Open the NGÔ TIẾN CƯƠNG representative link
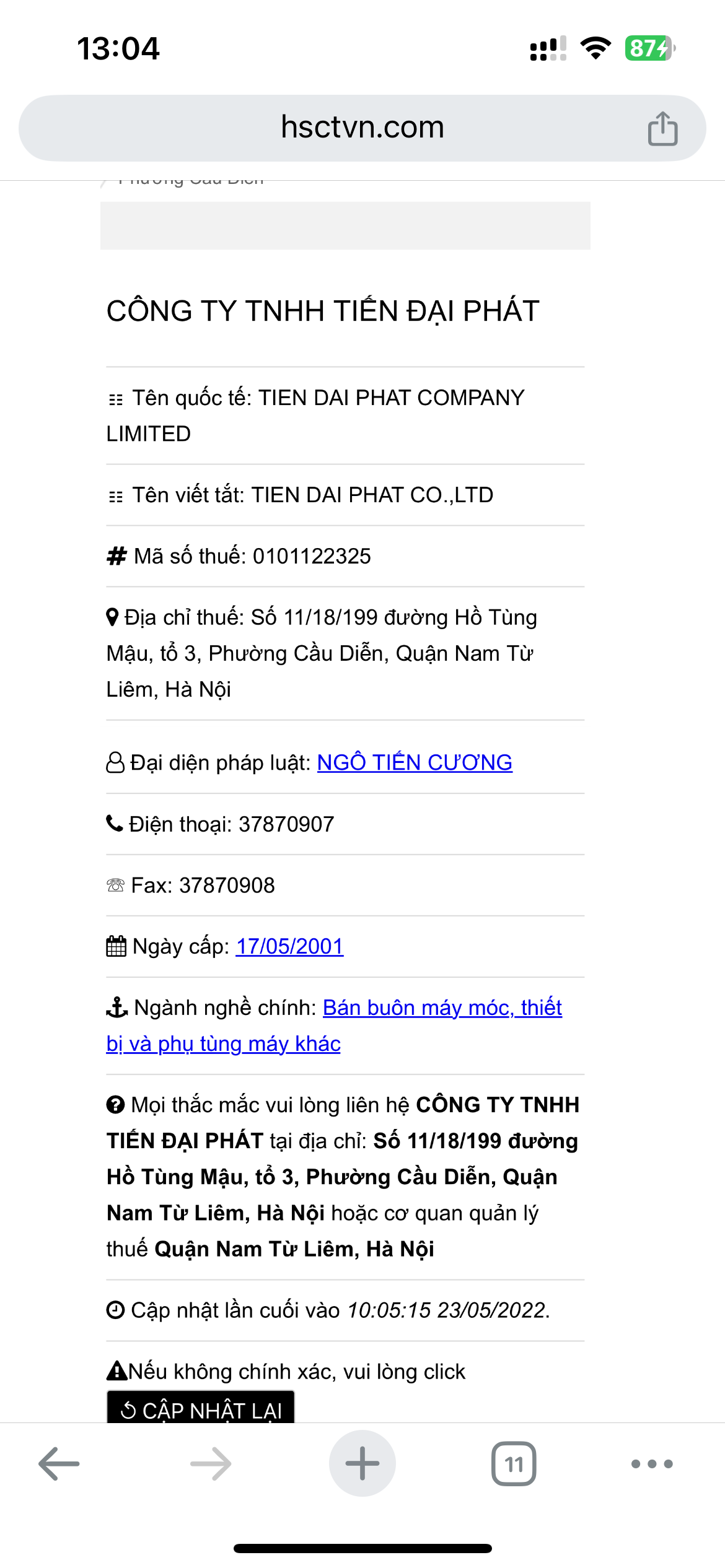The height and width of the screenshot is (1568, 725). 415,762
